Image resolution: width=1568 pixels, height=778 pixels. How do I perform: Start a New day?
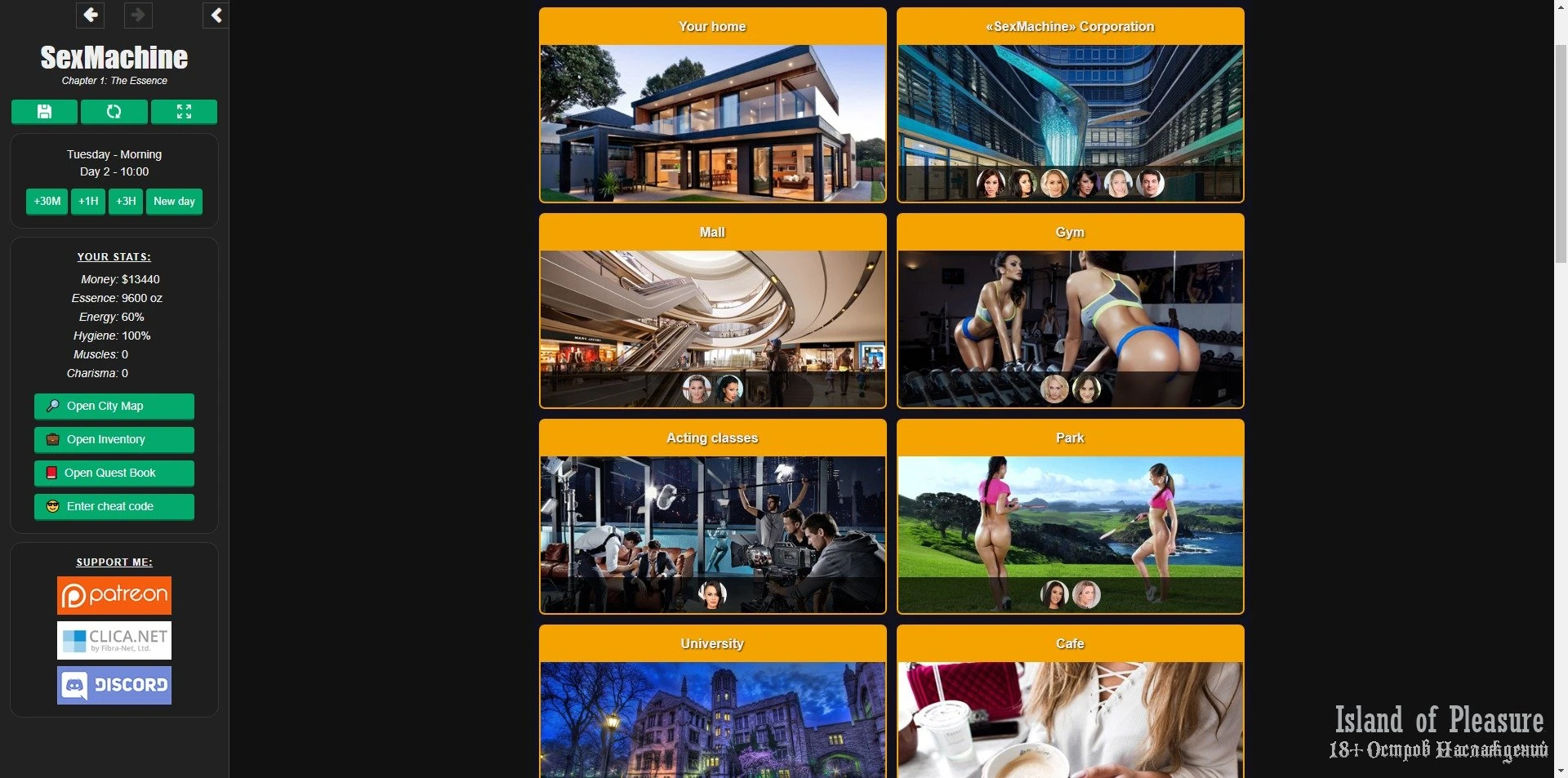click(x=174, y=201)
